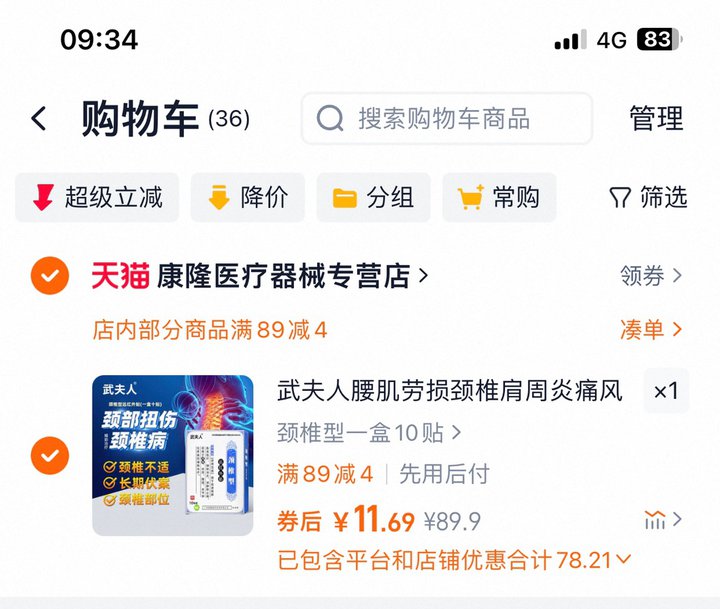
Task: Tap 领券 to get store coupons
Action: click(x=651, y=276)
